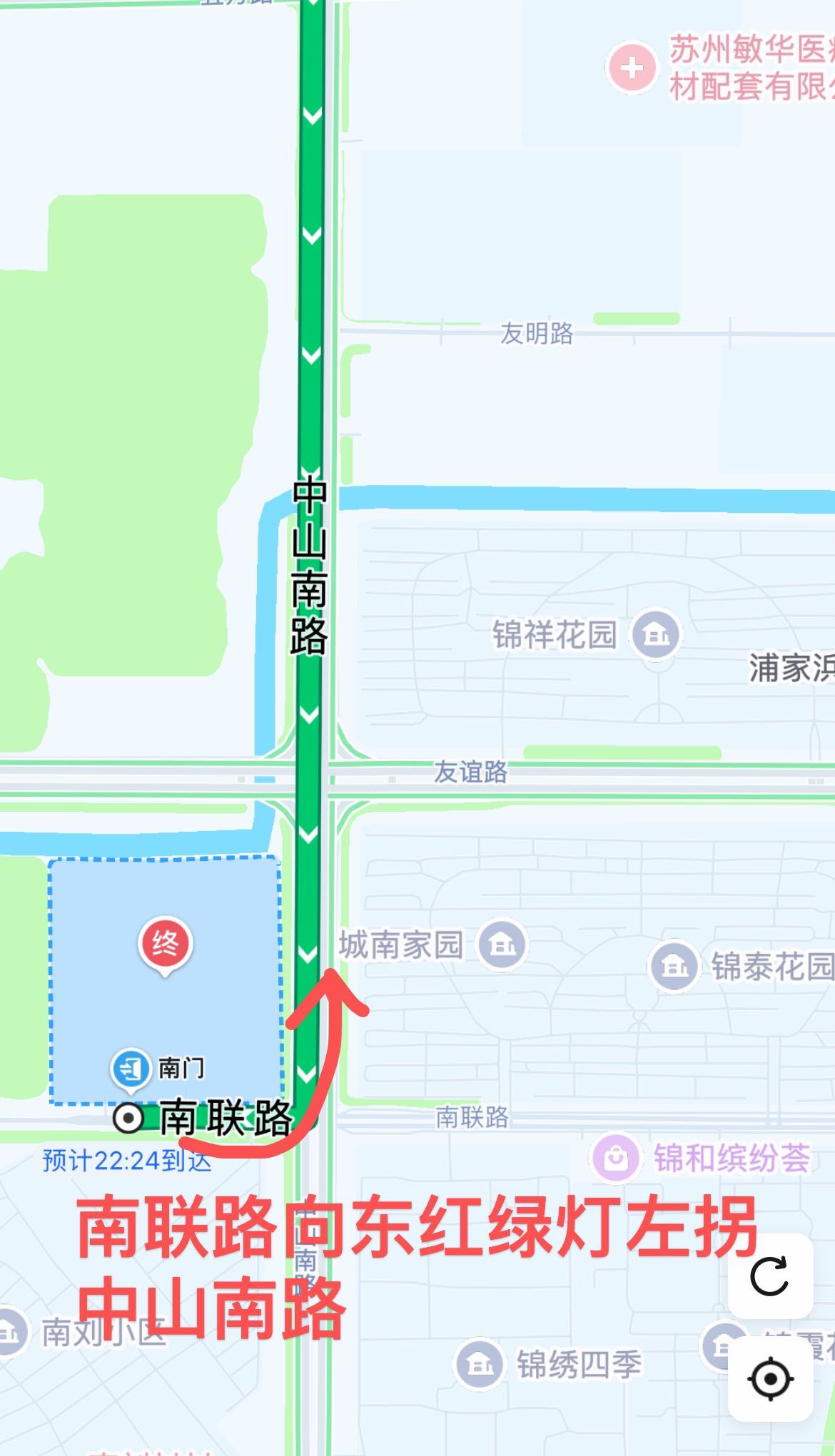Open the 锦祥花园 place marker
Screen dimensions: 835x1456
[x=656, y=633]
